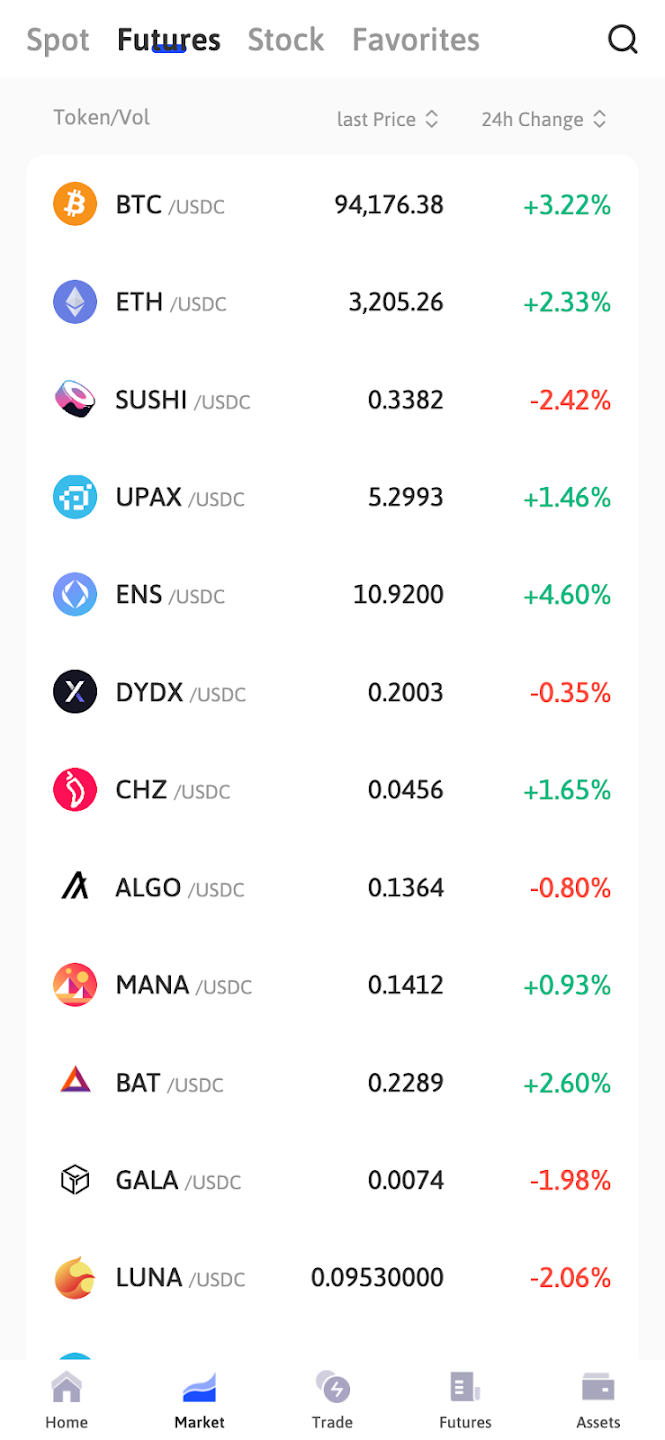Sort list by 24h Change
This screenshot has width=665, height=1440.
pos(544,119)
